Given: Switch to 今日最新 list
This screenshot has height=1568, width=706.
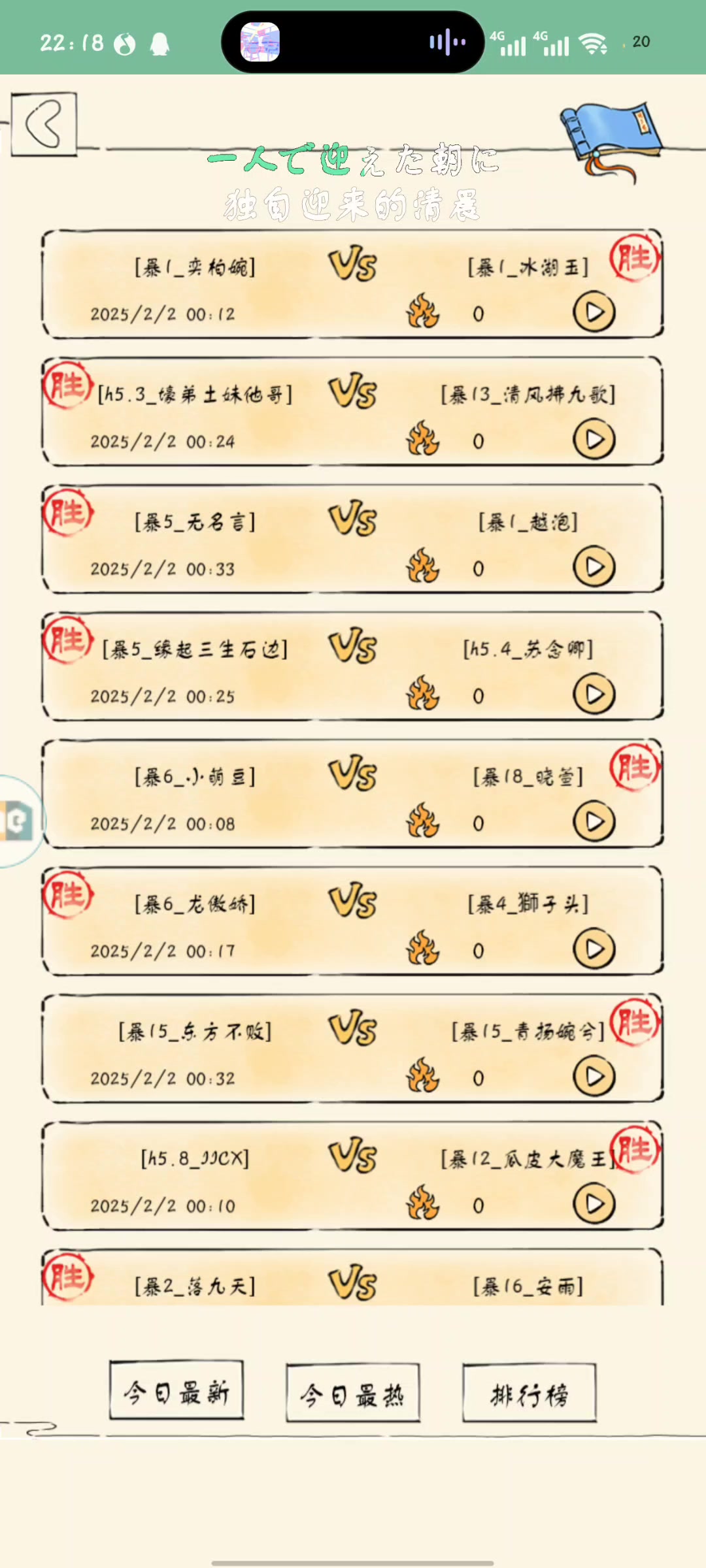Looking at the screenshot, I should [176, 1390].
